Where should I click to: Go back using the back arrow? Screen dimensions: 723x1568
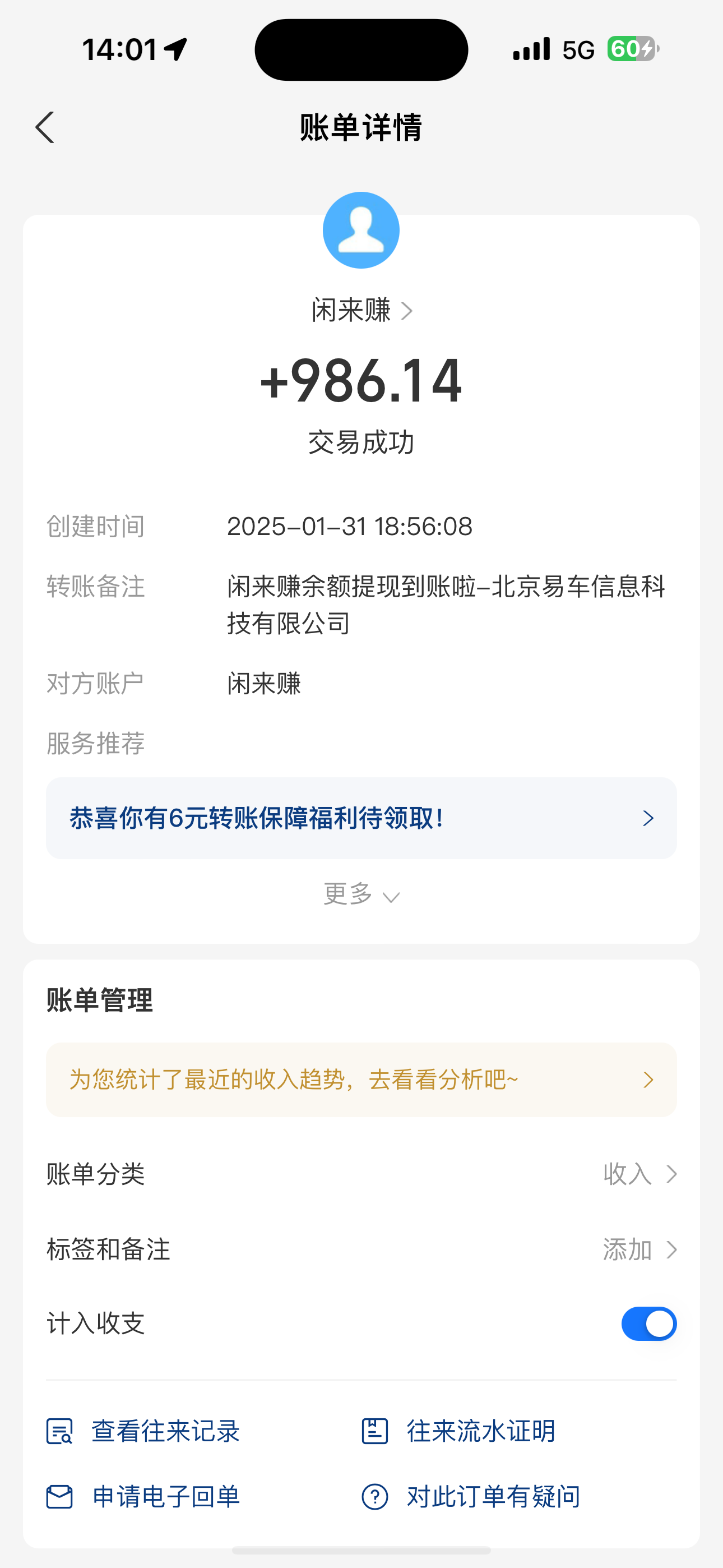coord(45,128)
